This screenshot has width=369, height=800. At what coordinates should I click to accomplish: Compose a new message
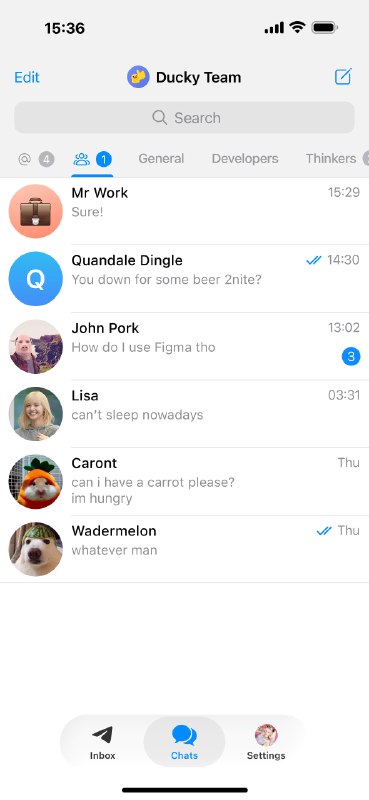[x=343, y=77]
